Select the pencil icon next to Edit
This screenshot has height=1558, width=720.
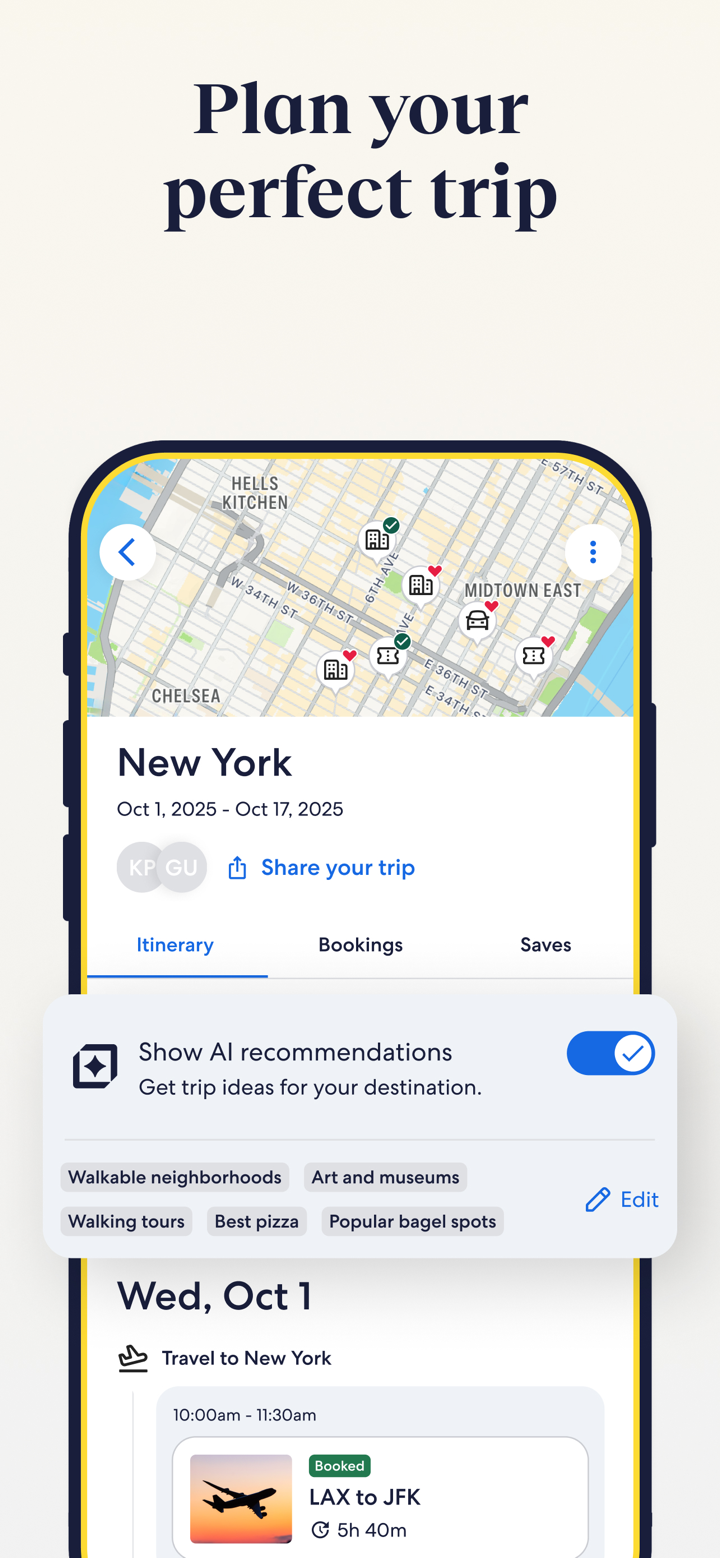pos(598,1199)
